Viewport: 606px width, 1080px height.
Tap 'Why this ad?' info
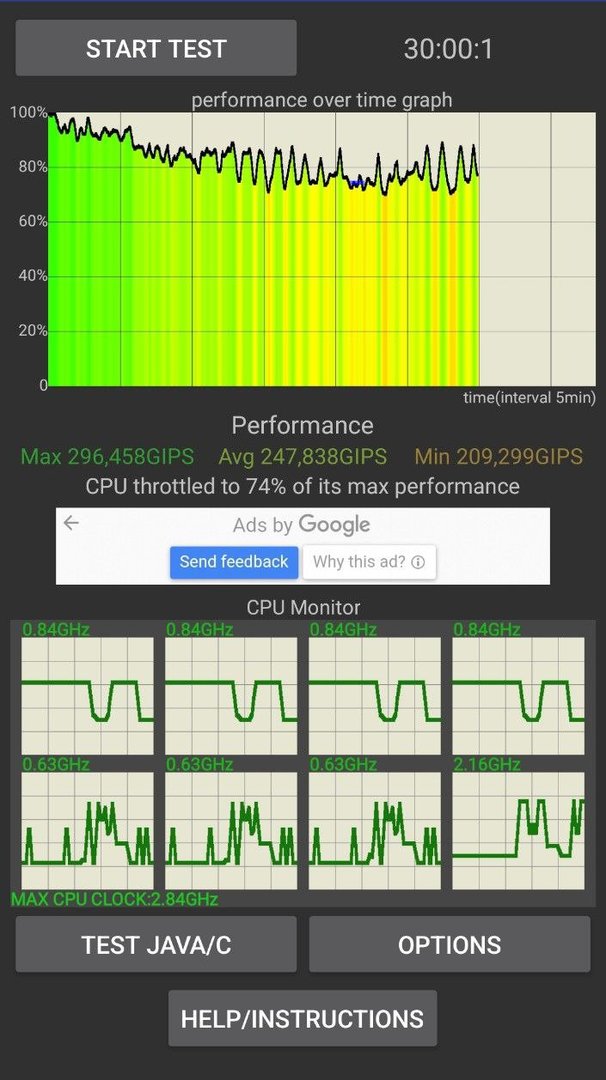click(369, 562)
